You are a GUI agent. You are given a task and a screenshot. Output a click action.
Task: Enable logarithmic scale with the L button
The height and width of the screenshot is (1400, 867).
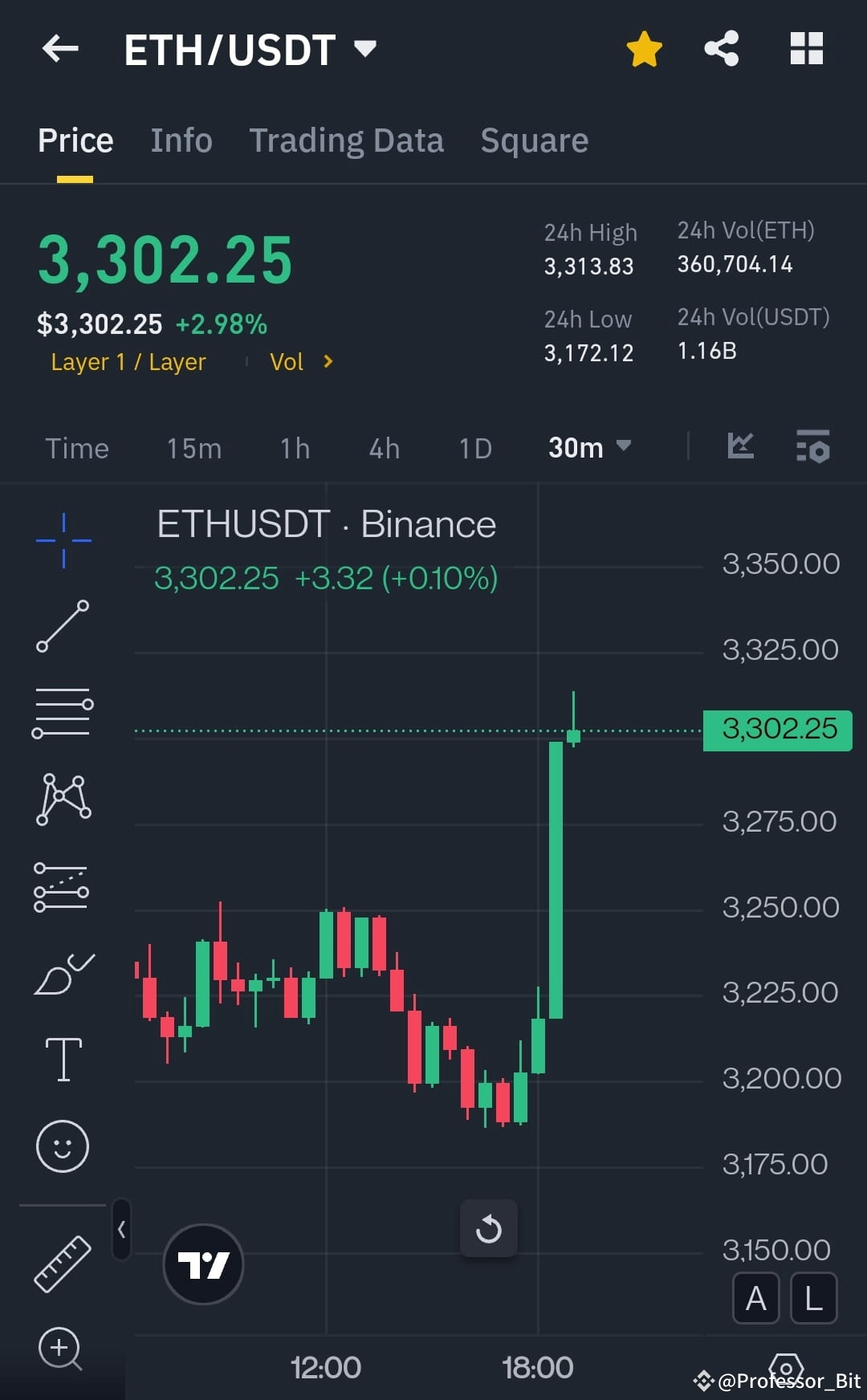click(x=813, y=1297)
